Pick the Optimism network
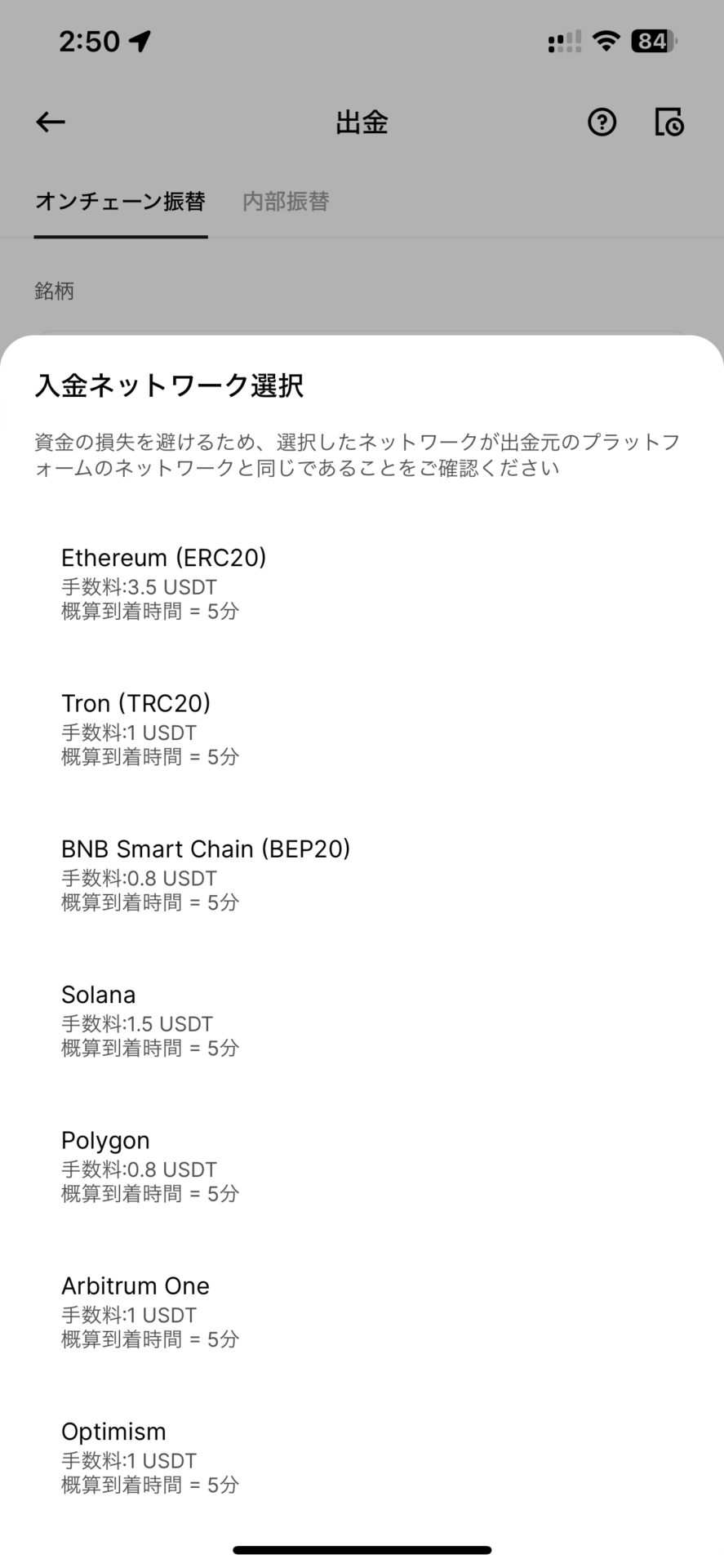Image resolution: width=724 pixels, height=1568 pixels. coord(362,1456)
